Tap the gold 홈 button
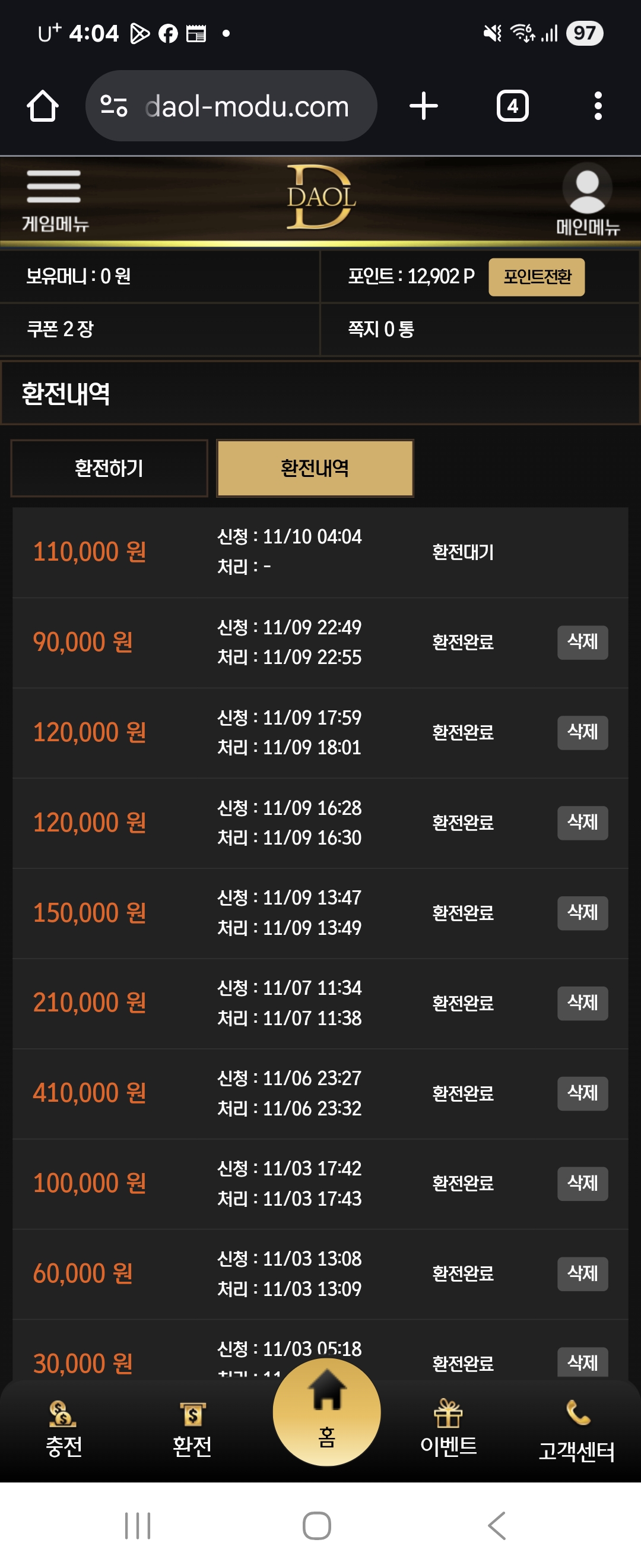The image size is (641, 1568). pos(326,1412)
